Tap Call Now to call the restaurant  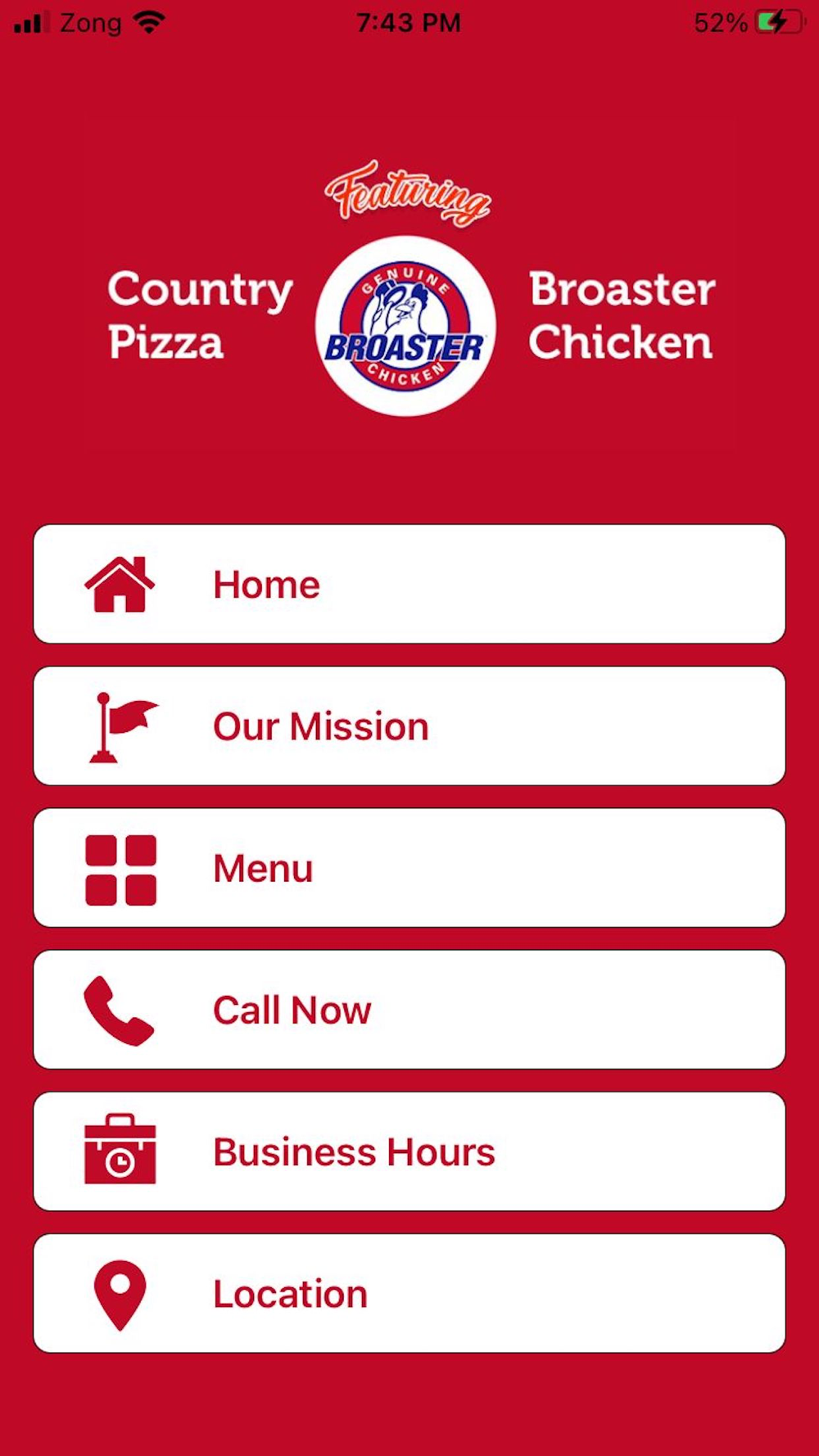[x=409, y=1009]
